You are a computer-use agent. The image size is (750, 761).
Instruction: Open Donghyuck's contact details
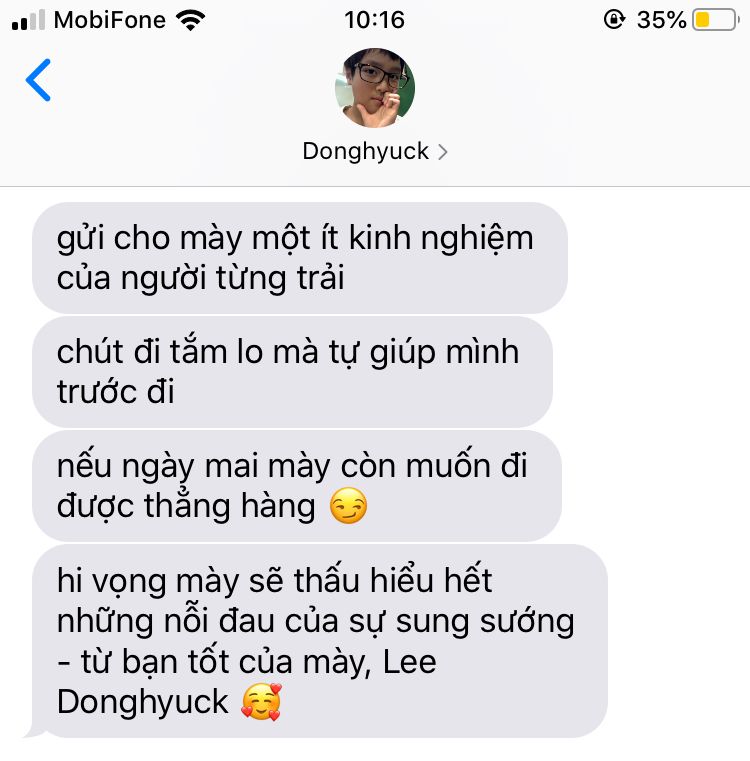click(x=375, y=151)
